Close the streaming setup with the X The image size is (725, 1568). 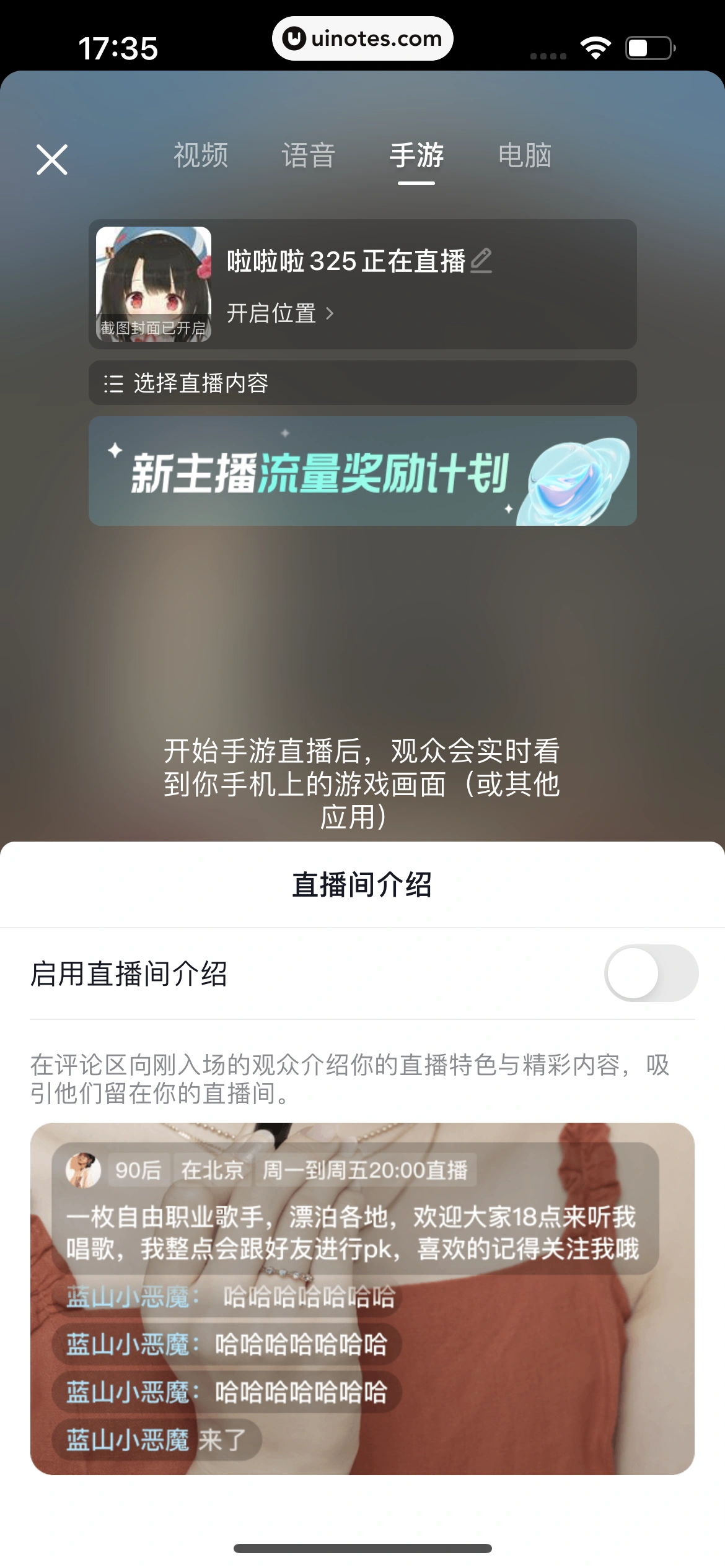[x=51, y=159]
